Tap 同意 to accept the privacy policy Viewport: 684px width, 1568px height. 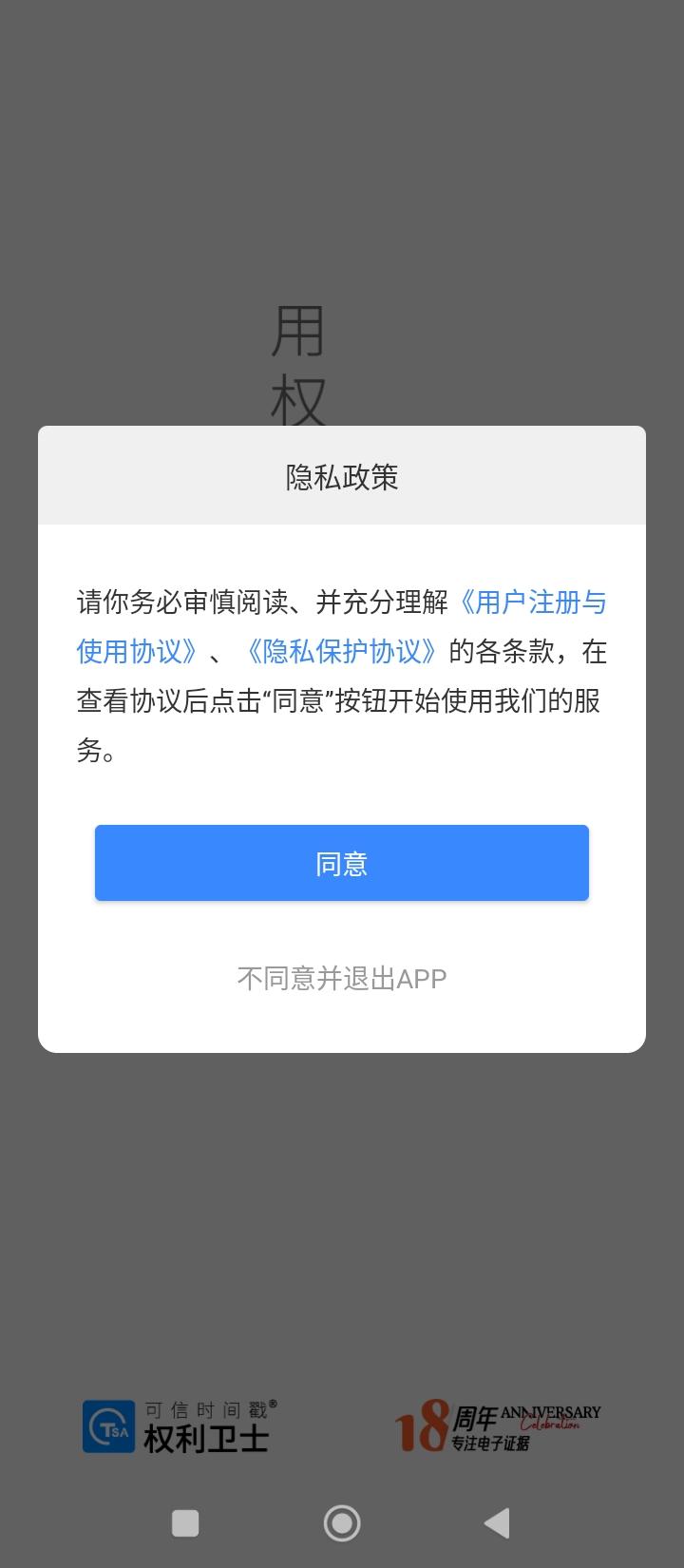[342, 862]
